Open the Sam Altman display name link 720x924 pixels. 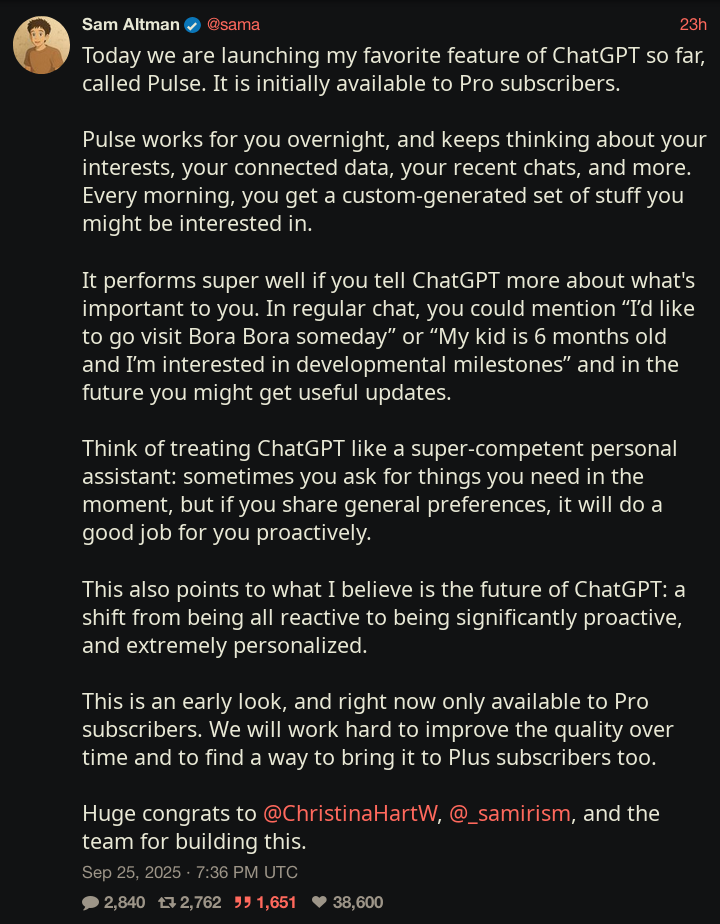(130, 23)
